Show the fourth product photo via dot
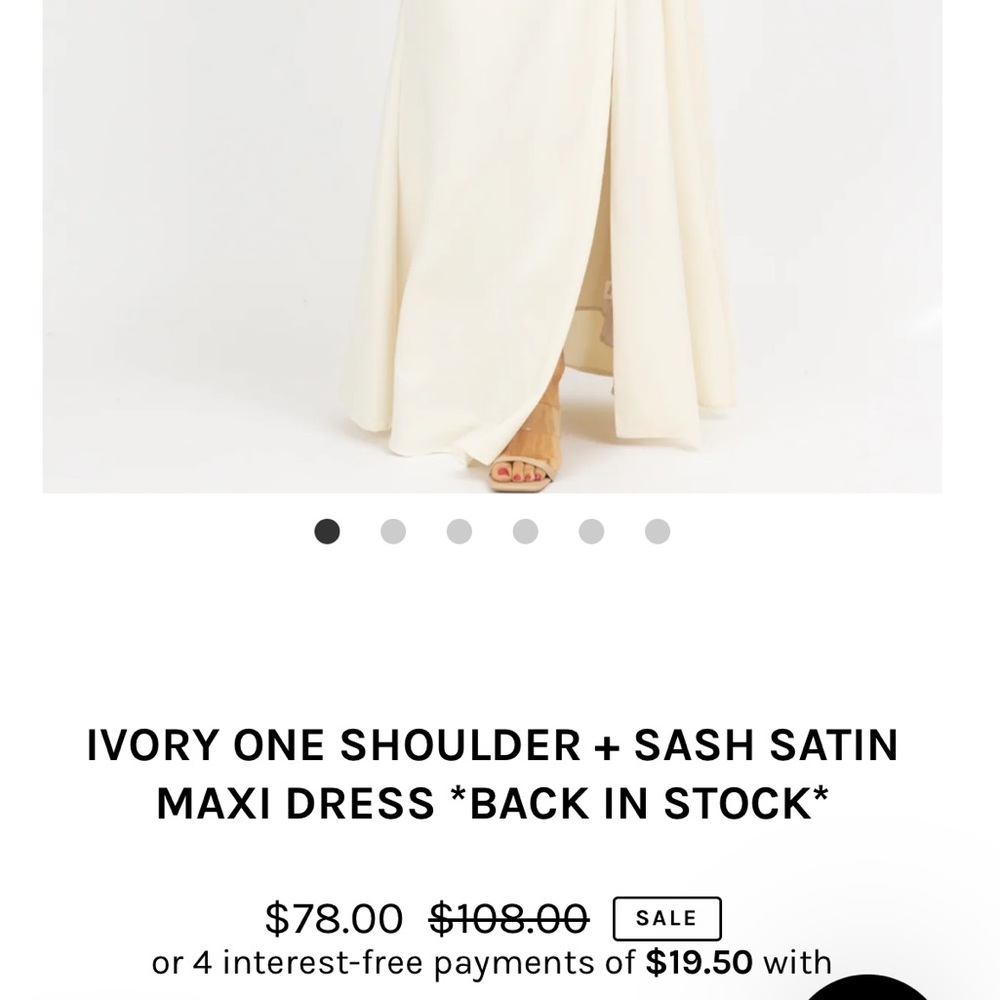The height and width of the screenshot is (1000, 1000). click(525, 531)
